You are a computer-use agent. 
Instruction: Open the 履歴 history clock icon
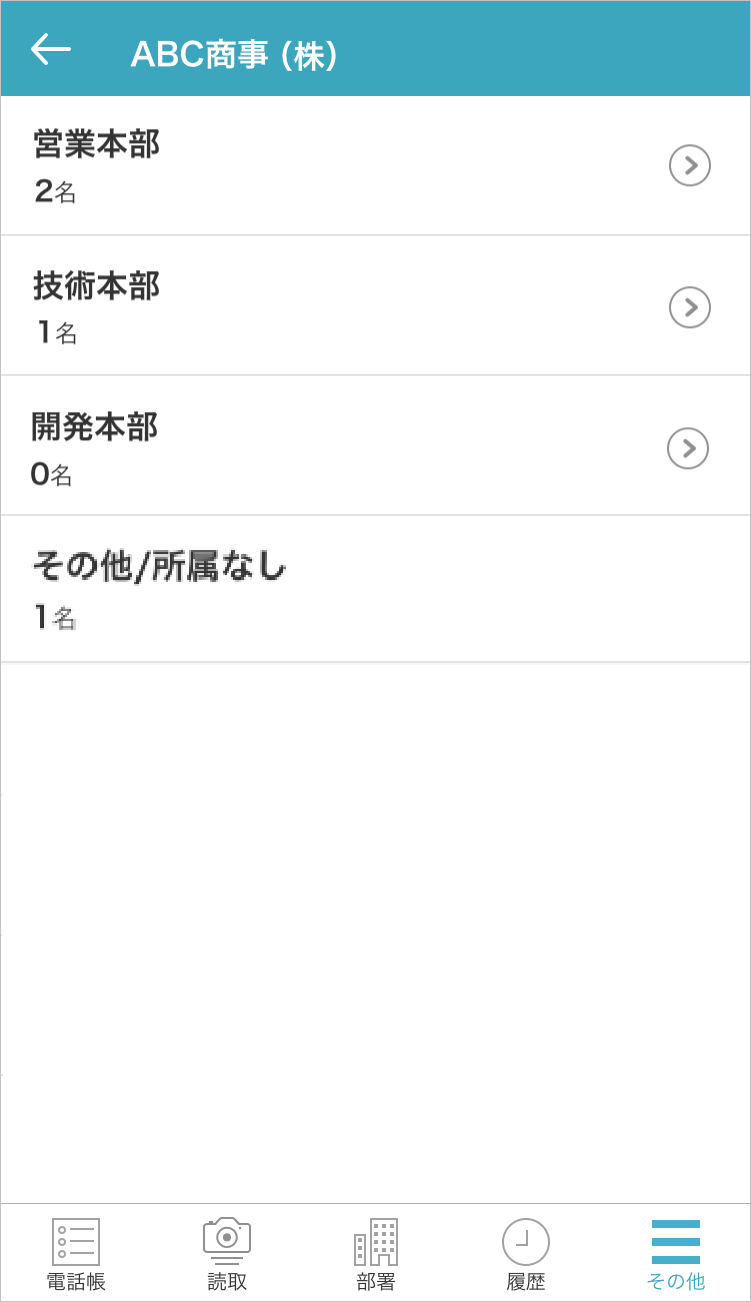(x=525, y=1240)
